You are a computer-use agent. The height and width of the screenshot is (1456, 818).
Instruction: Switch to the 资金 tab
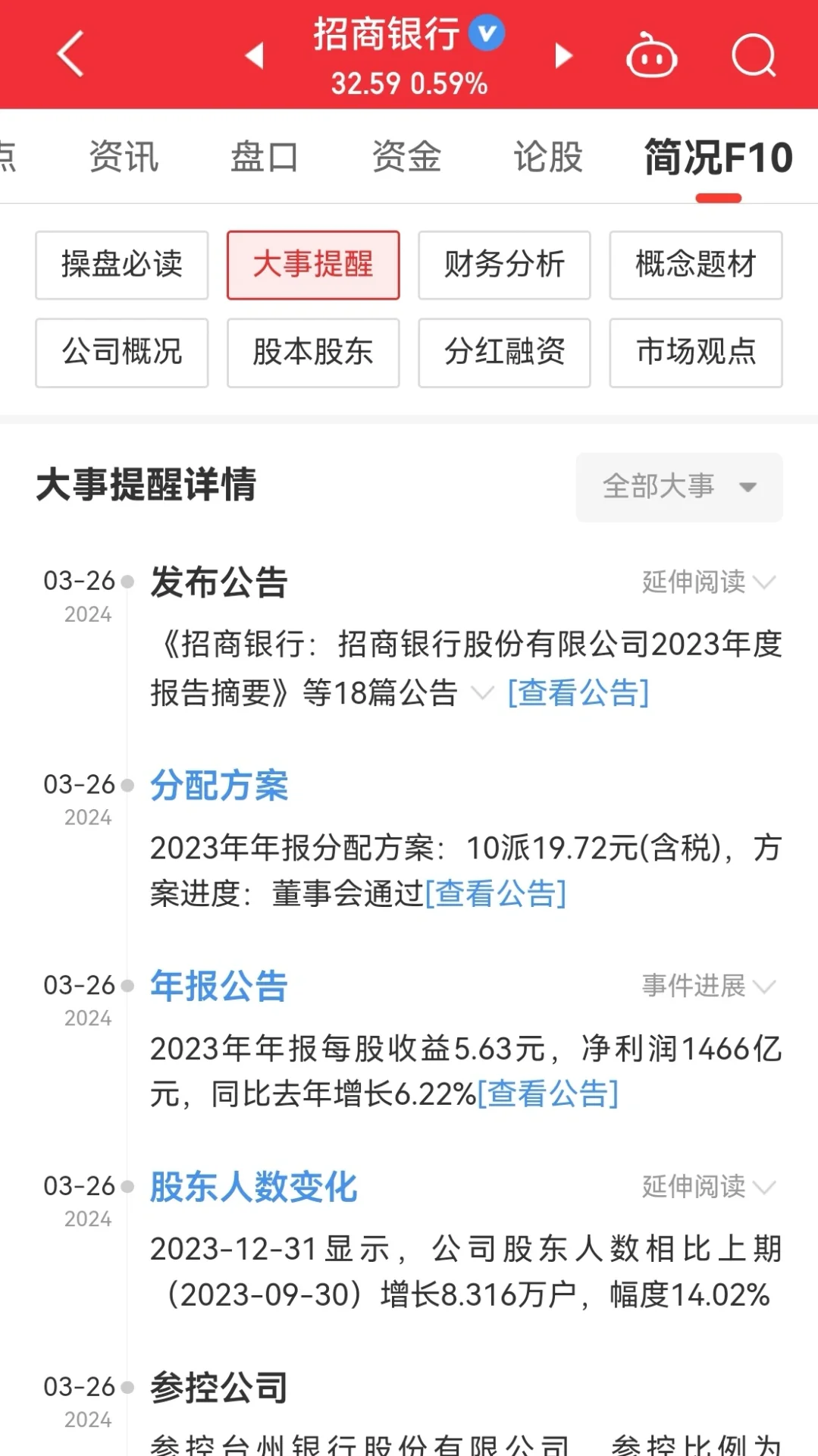point(406,157)
